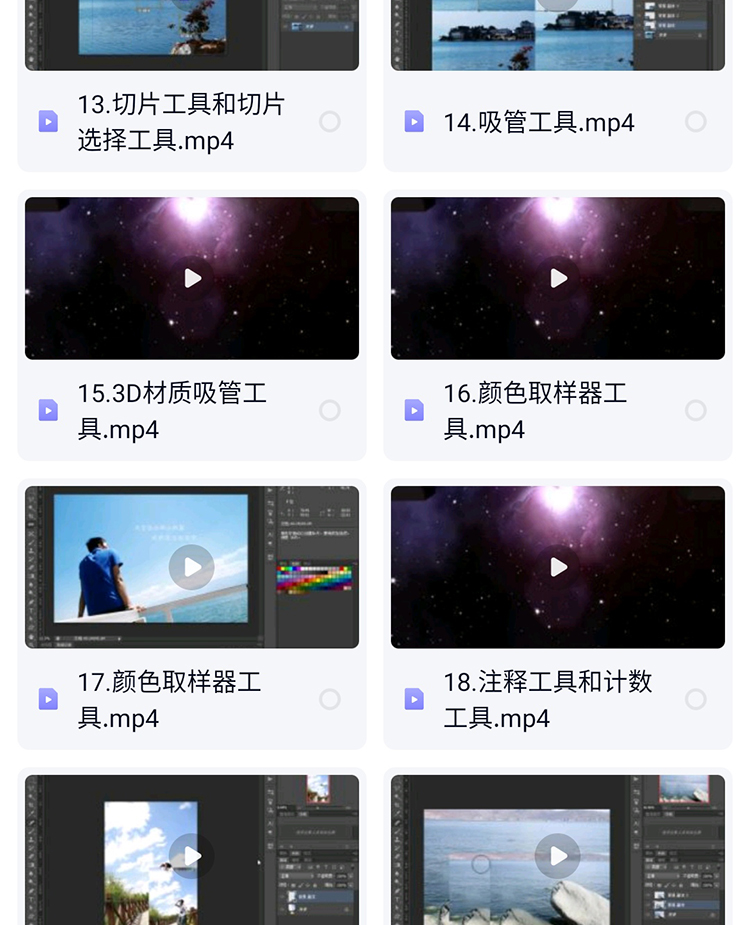The height and width of the screenshot is (925, 750).
Task: Play the 15.3D材质吸管工具.mp4 video
Action: (192, 278)
